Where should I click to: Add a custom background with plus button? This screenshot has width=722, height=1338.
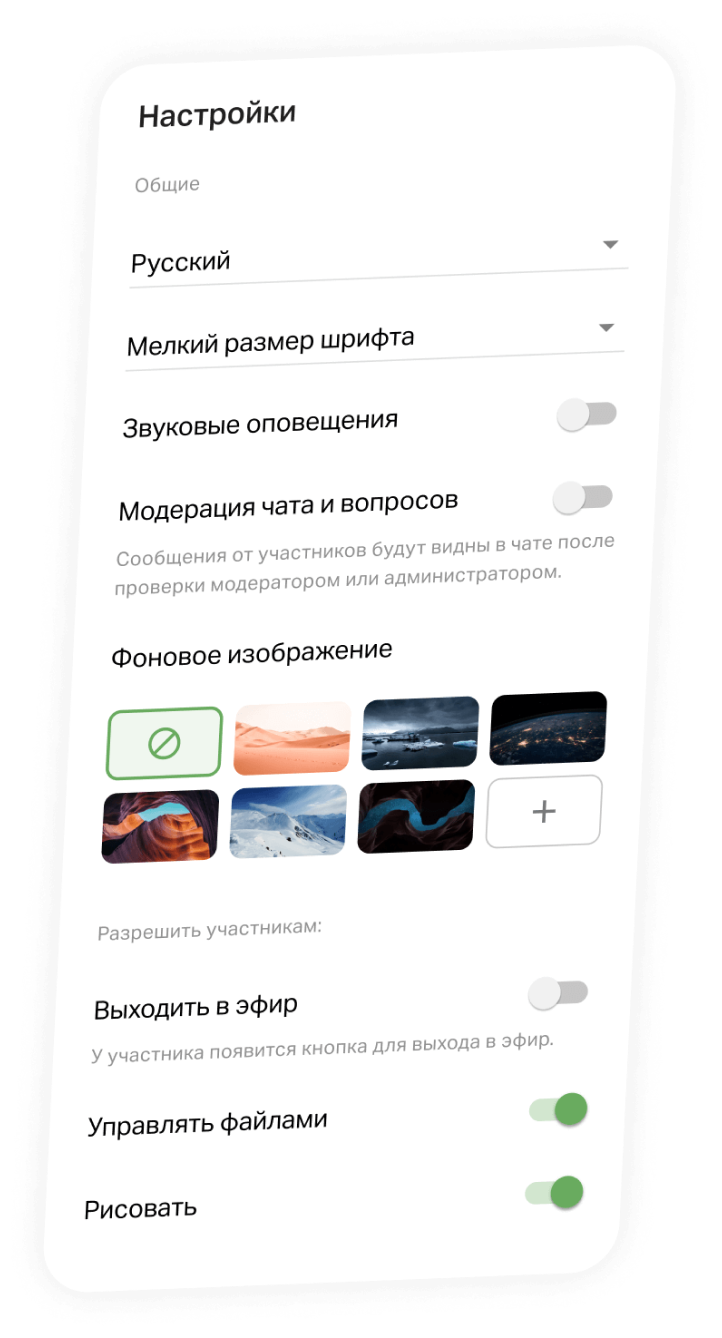coord(544,811)
